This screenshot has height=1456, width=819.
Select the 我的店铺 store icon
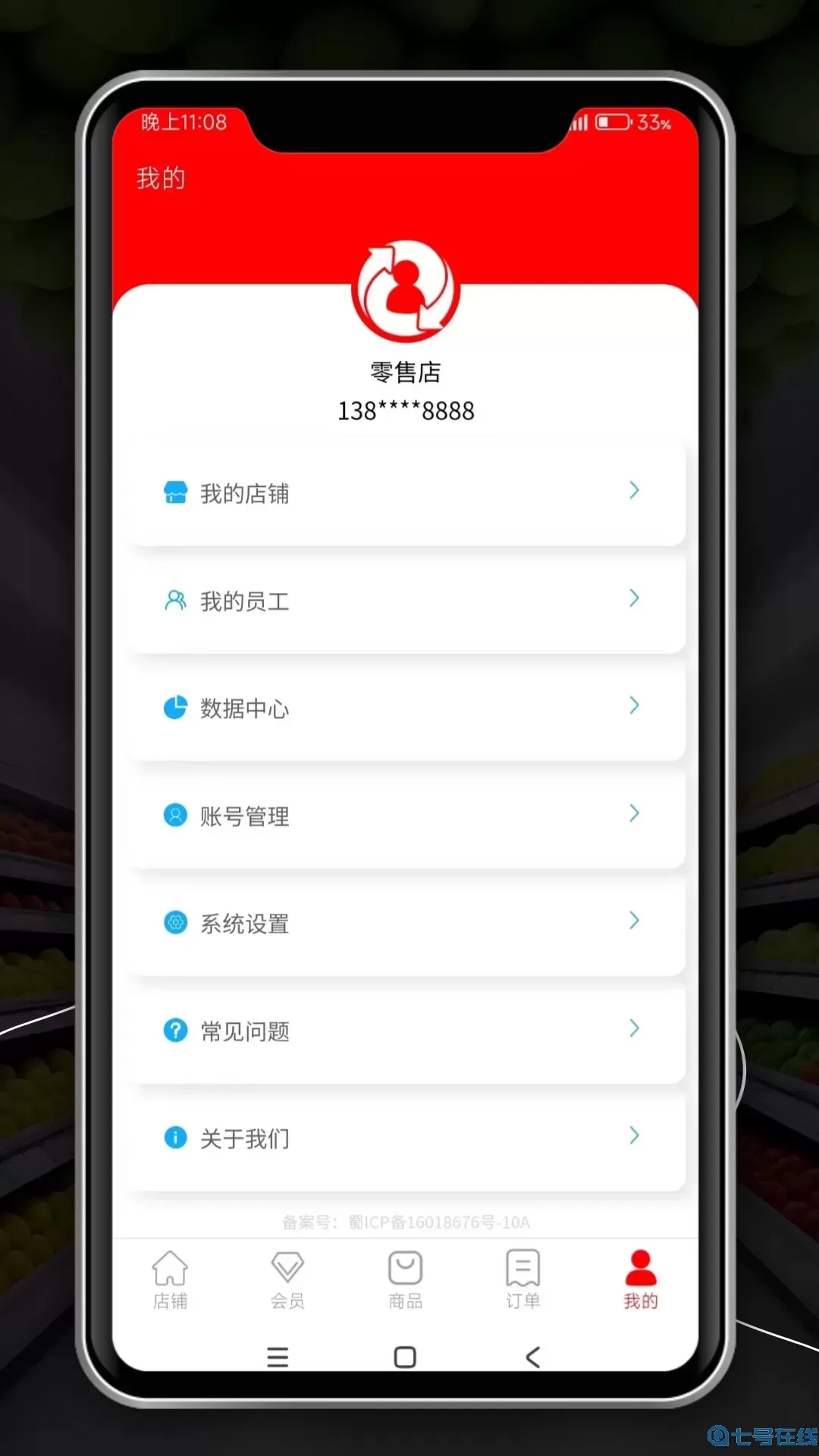tap(176, 493)
